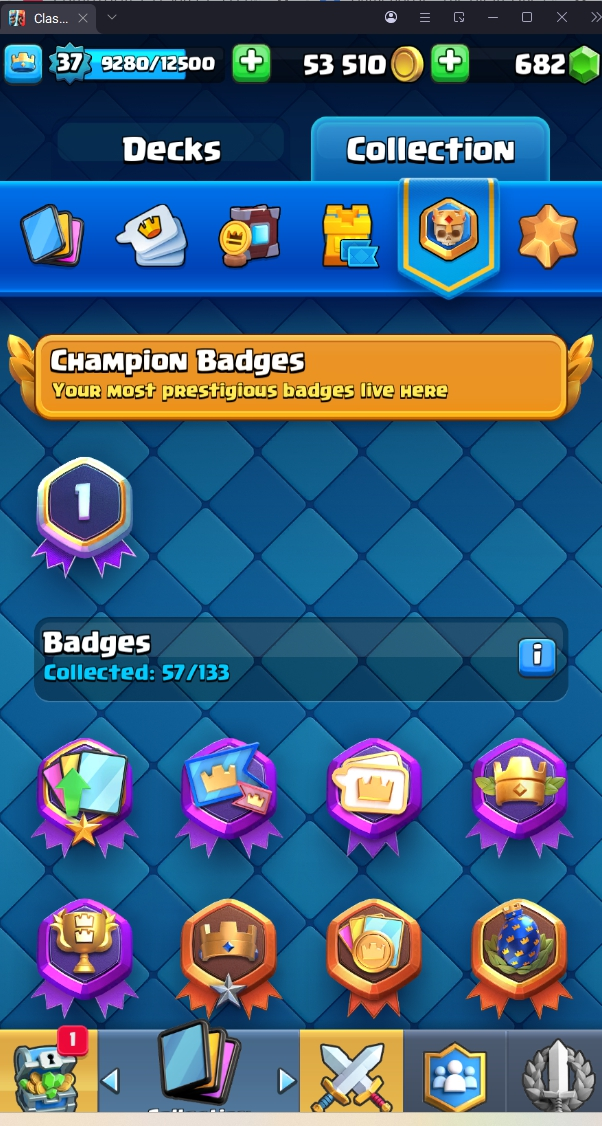602x1126 pixels.
Task: Go to the battle crossed swords tab
Action: (352, 1075)
